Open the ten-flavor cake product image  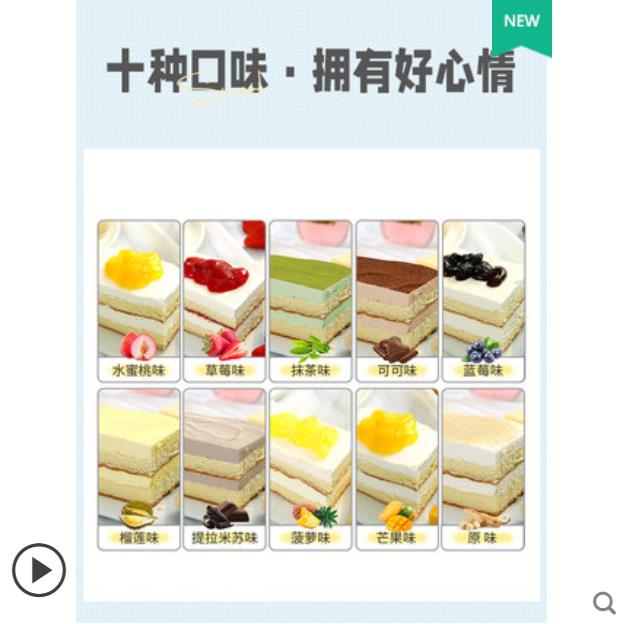pos(311,380)
